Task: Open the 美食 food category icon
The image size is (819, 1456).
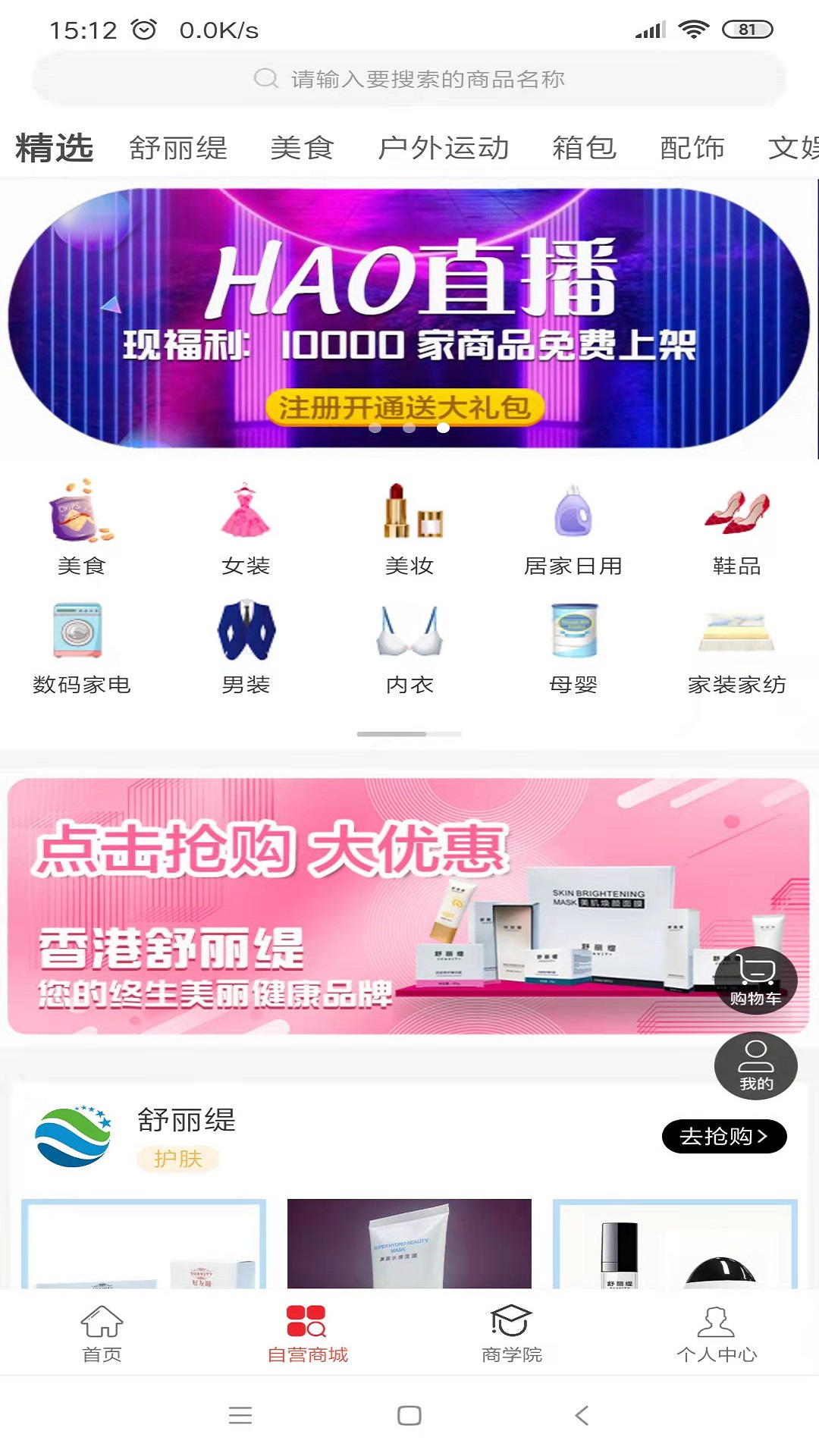Action: tap(83, 523)
